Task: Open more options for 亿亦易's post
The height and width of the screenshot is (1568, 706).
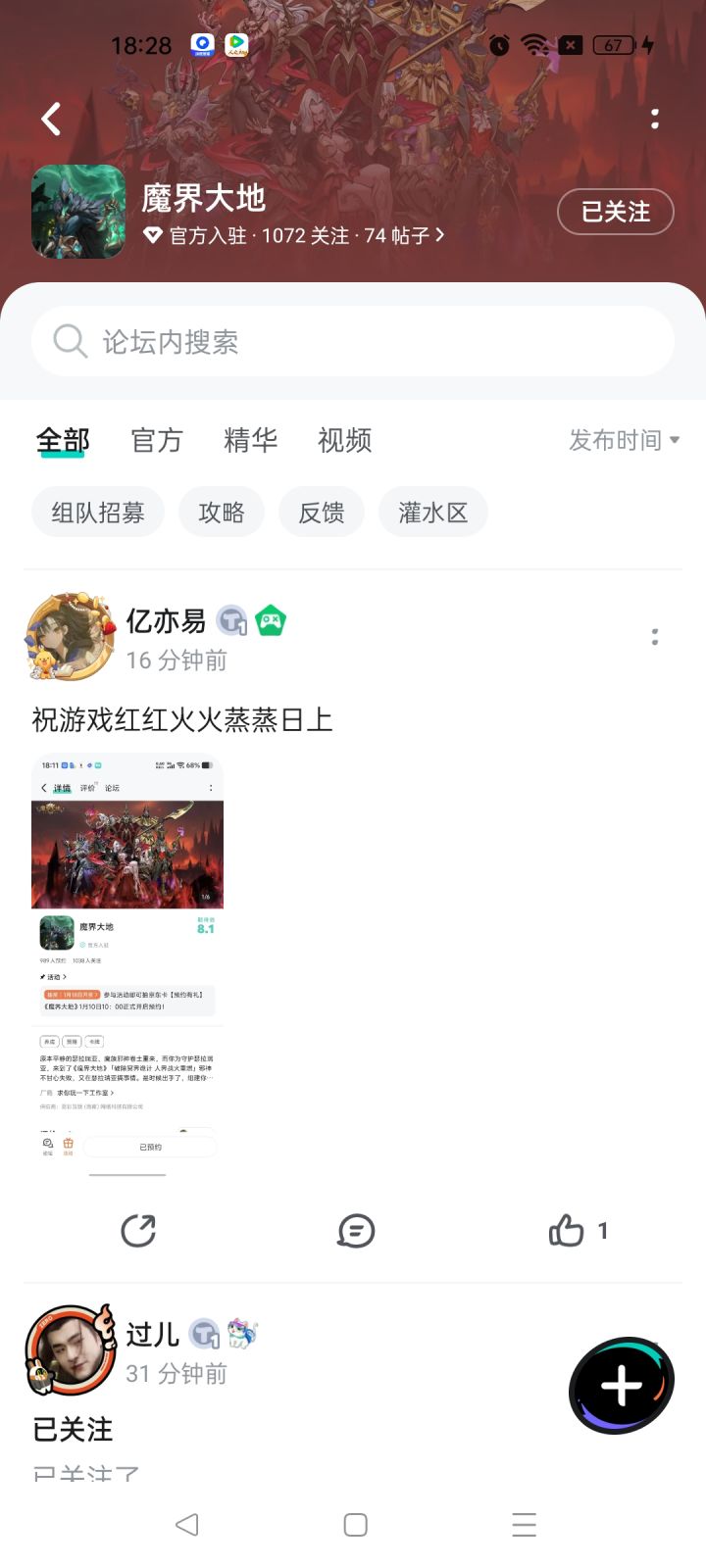Action: [x=654, y=637]
